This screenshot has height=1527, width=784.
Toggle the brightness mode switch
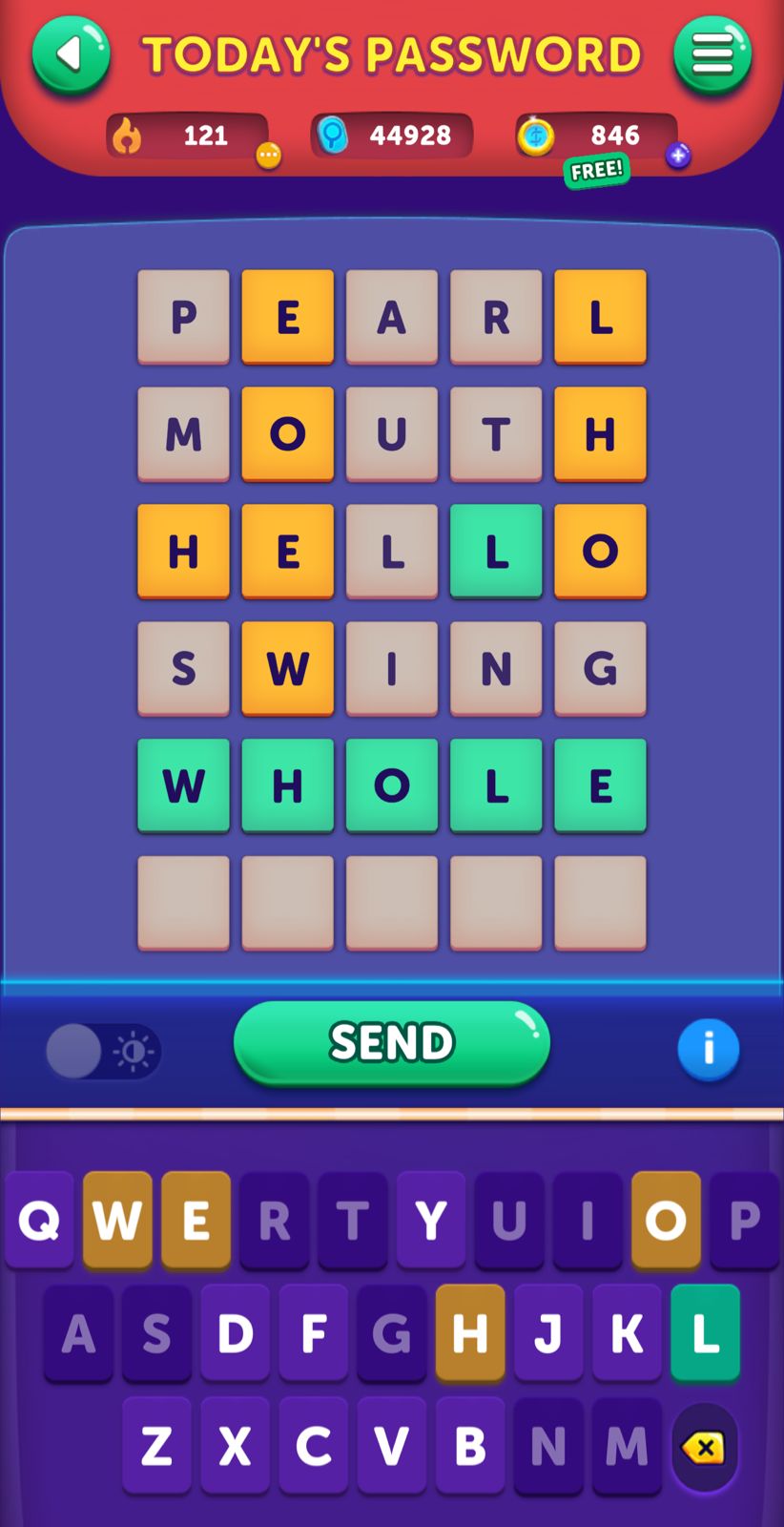[x=103, y=1052]
